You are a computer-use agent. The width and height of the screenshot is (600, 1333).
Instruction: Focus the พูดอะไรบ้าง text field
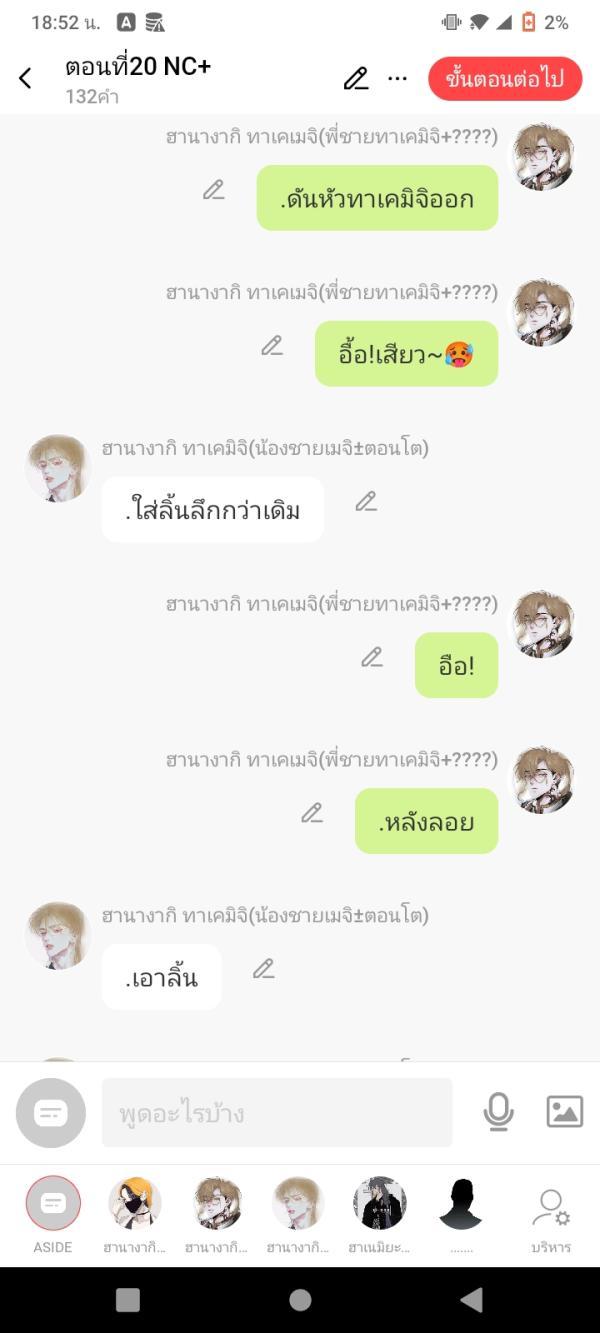click(x=277, y=1112)
